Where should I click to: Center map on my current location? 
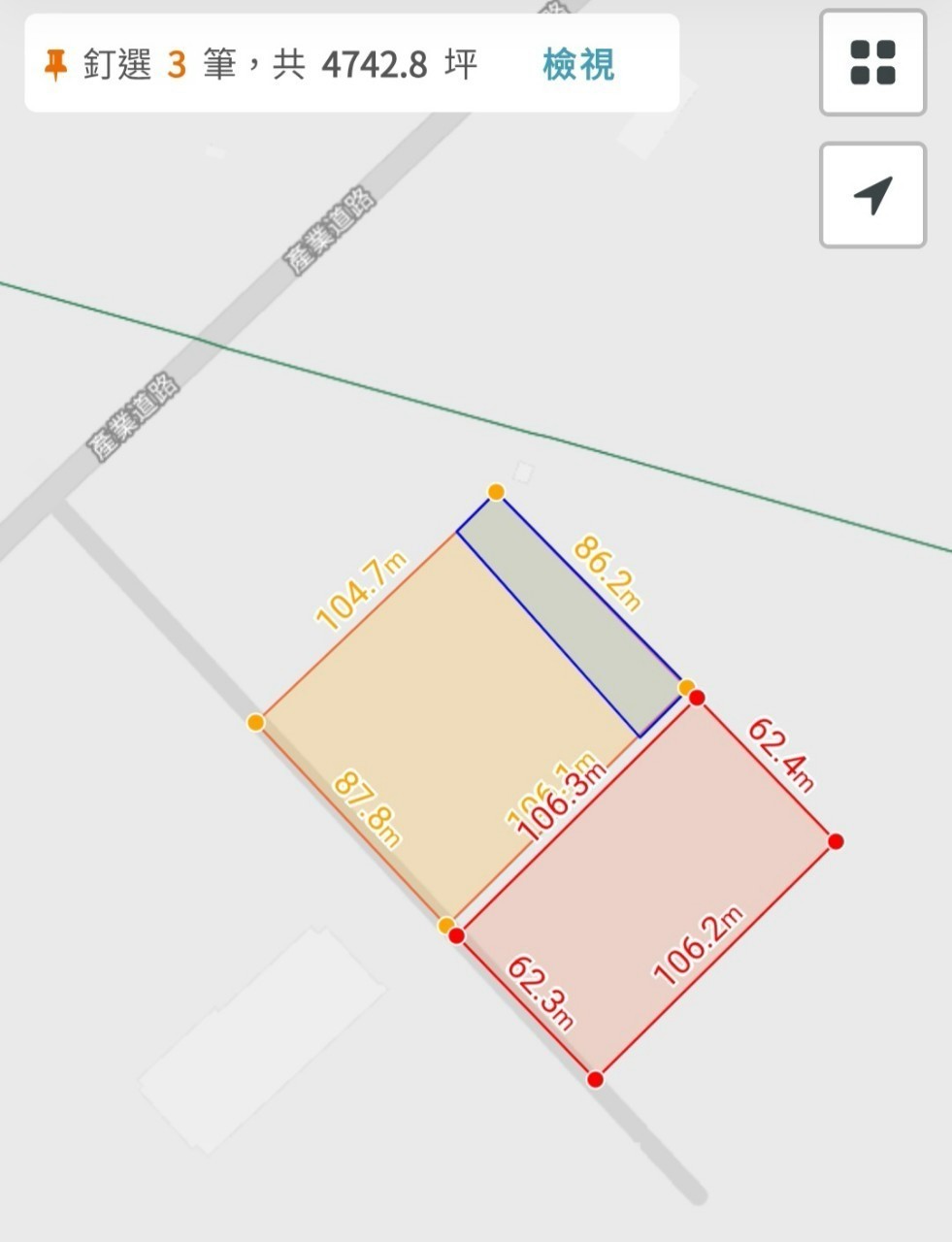tap(872, 195)
